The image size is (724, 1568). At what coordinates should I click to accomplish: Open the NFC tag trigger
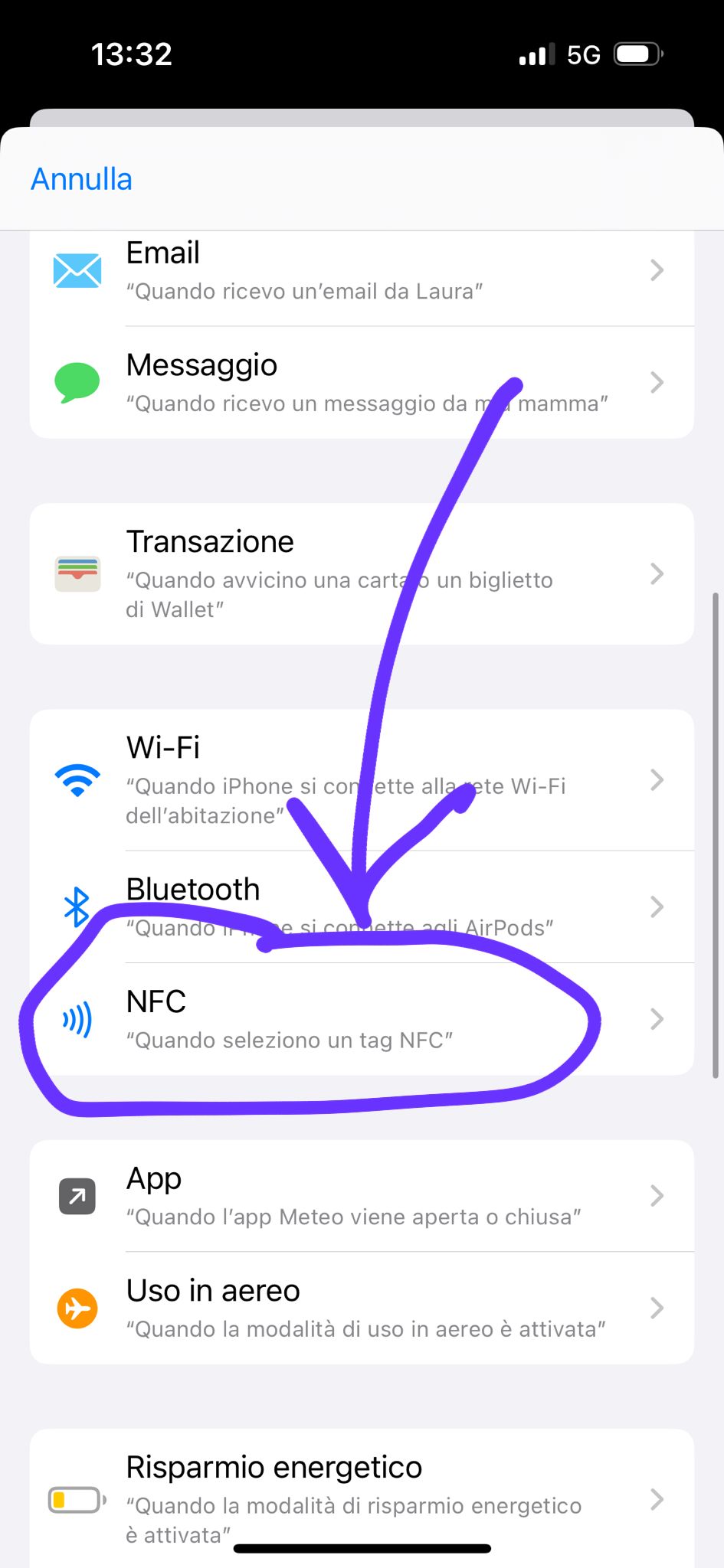pyautogui.click(x=362, y=1019)
